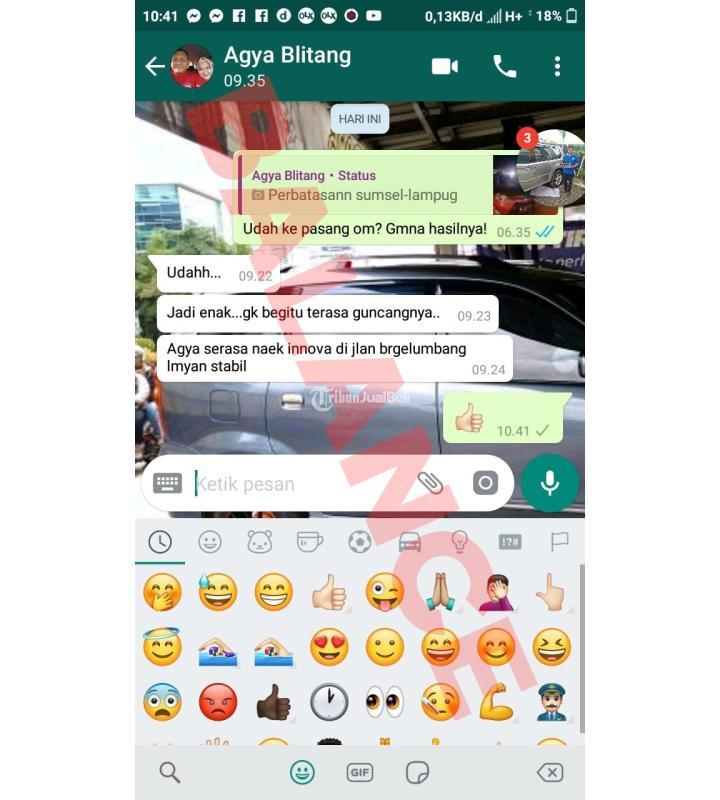Start a voice call with Agya Blitang
Image resolution: width=720 pixels, height=800 pixels.
coord(504,67)
